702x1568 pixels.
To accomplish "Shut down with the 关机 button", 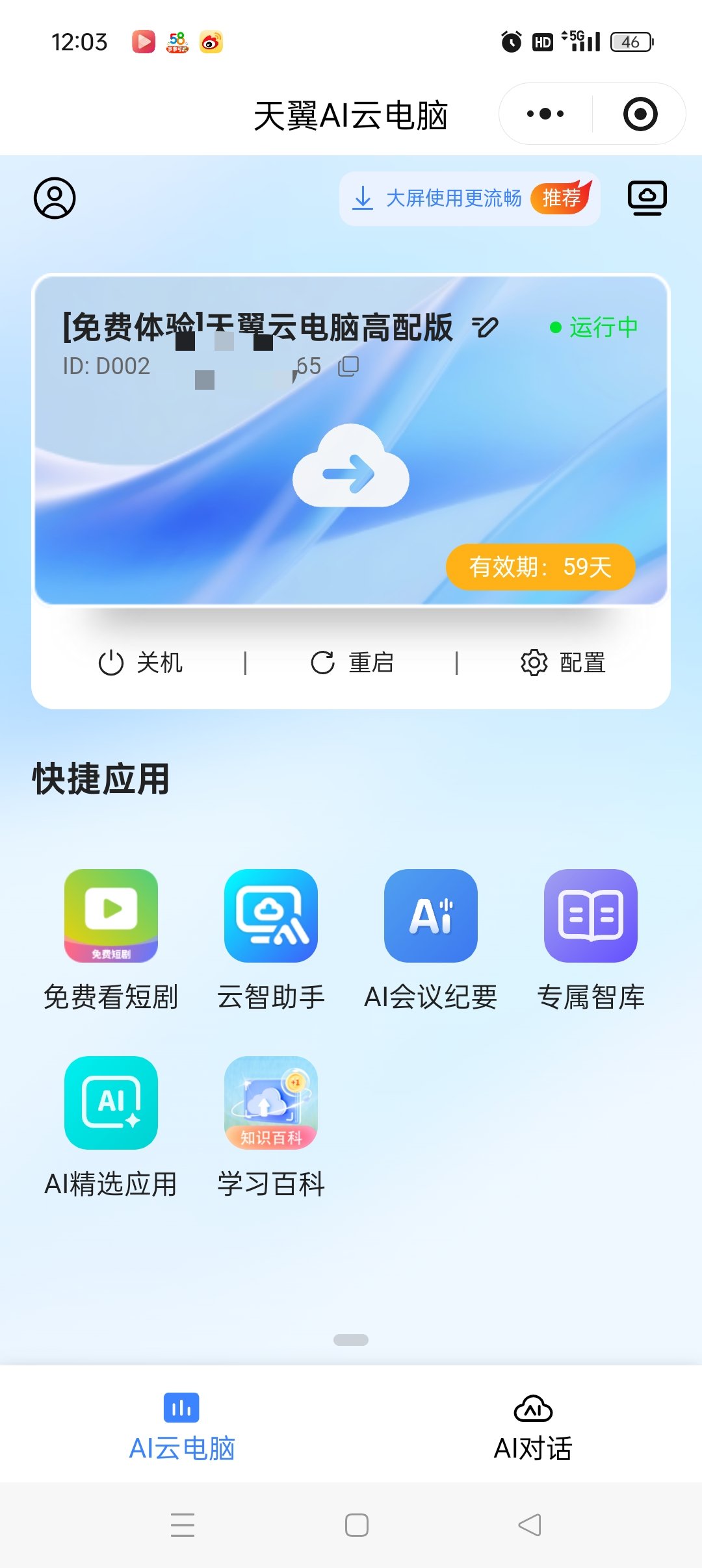I will [x=140, y=663].
